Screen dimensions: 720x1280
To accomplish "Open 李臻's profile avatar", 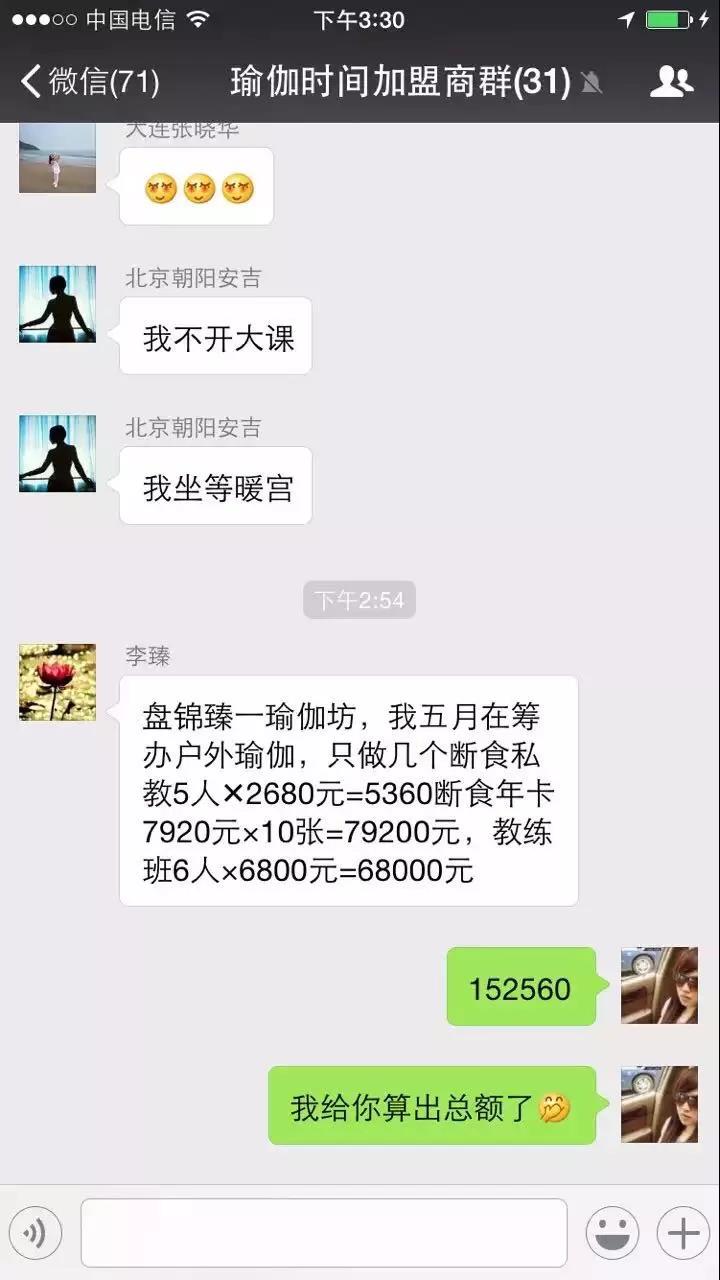I will click(58, 682).
